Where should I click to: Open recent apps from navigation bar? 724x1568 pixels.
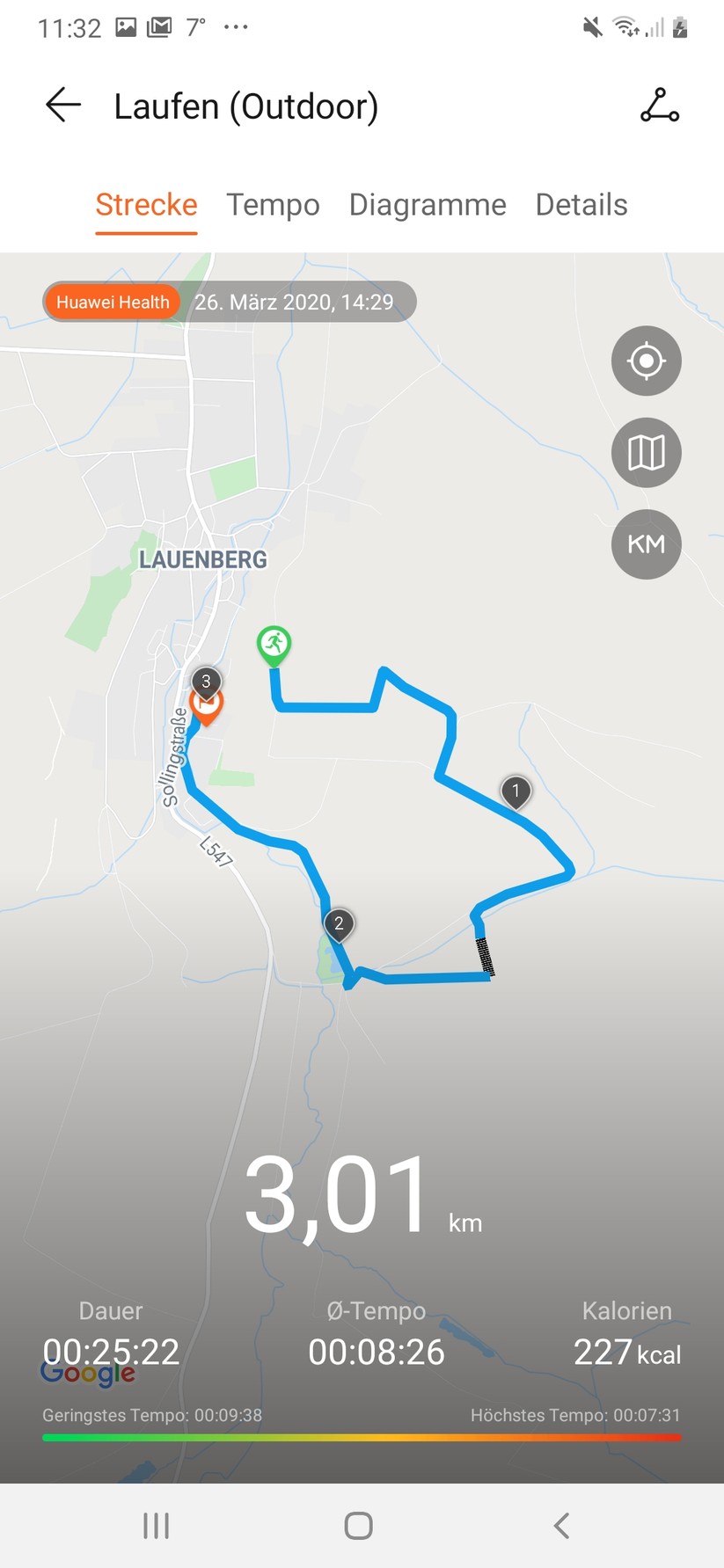[x=156, y=1526]
